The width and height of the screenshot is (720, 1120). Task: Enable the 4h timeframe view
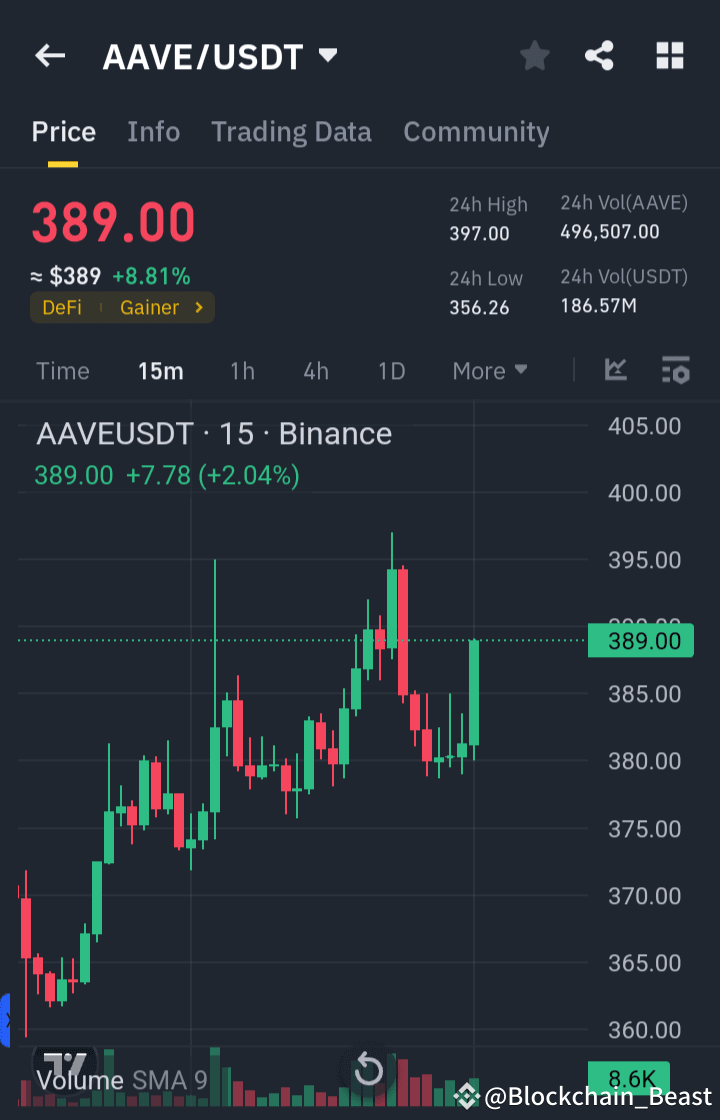[x=315, y=370]
